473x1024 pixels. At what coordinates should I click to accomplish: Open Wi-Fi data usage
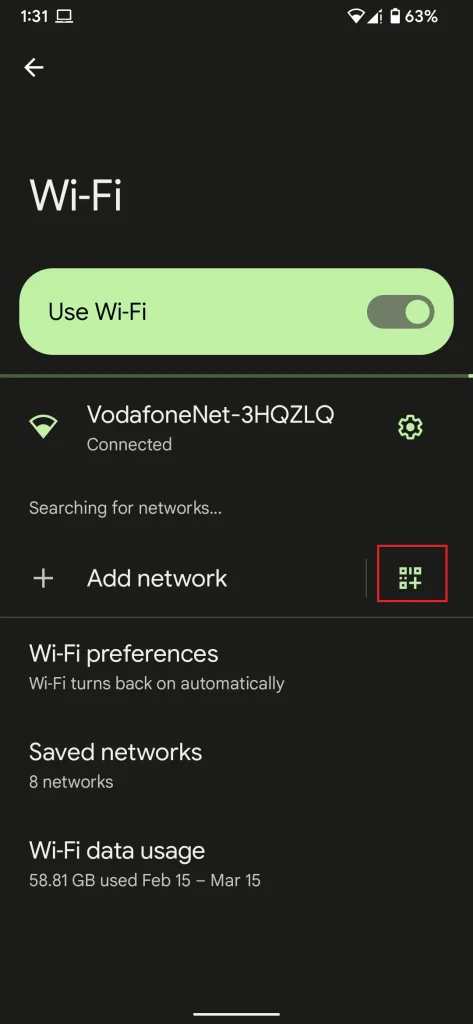(x=236, y=863)
